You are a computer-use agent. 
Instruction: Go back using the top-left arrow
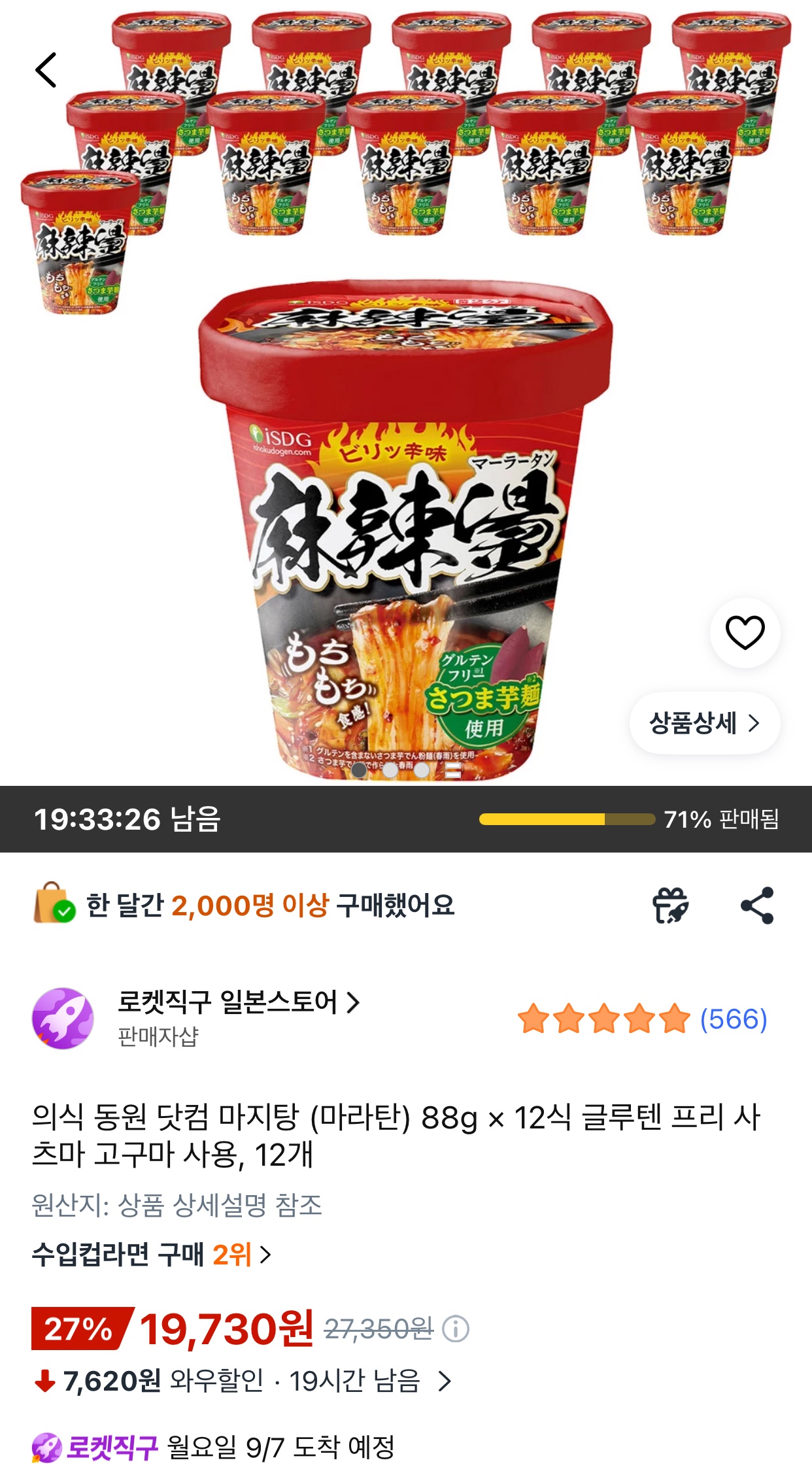click(x=46, y=70)
